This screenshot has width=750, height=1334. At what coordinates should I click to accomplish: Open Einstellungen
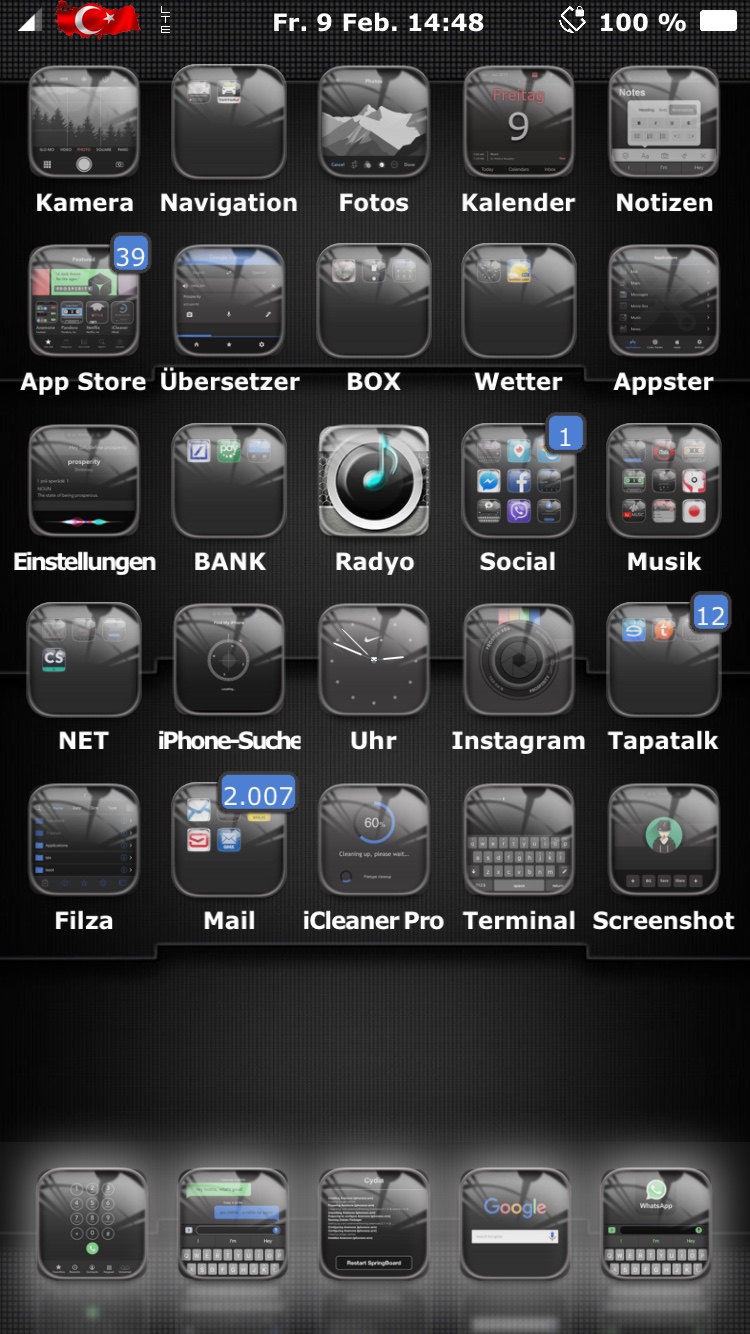click(x=84, y=481)
